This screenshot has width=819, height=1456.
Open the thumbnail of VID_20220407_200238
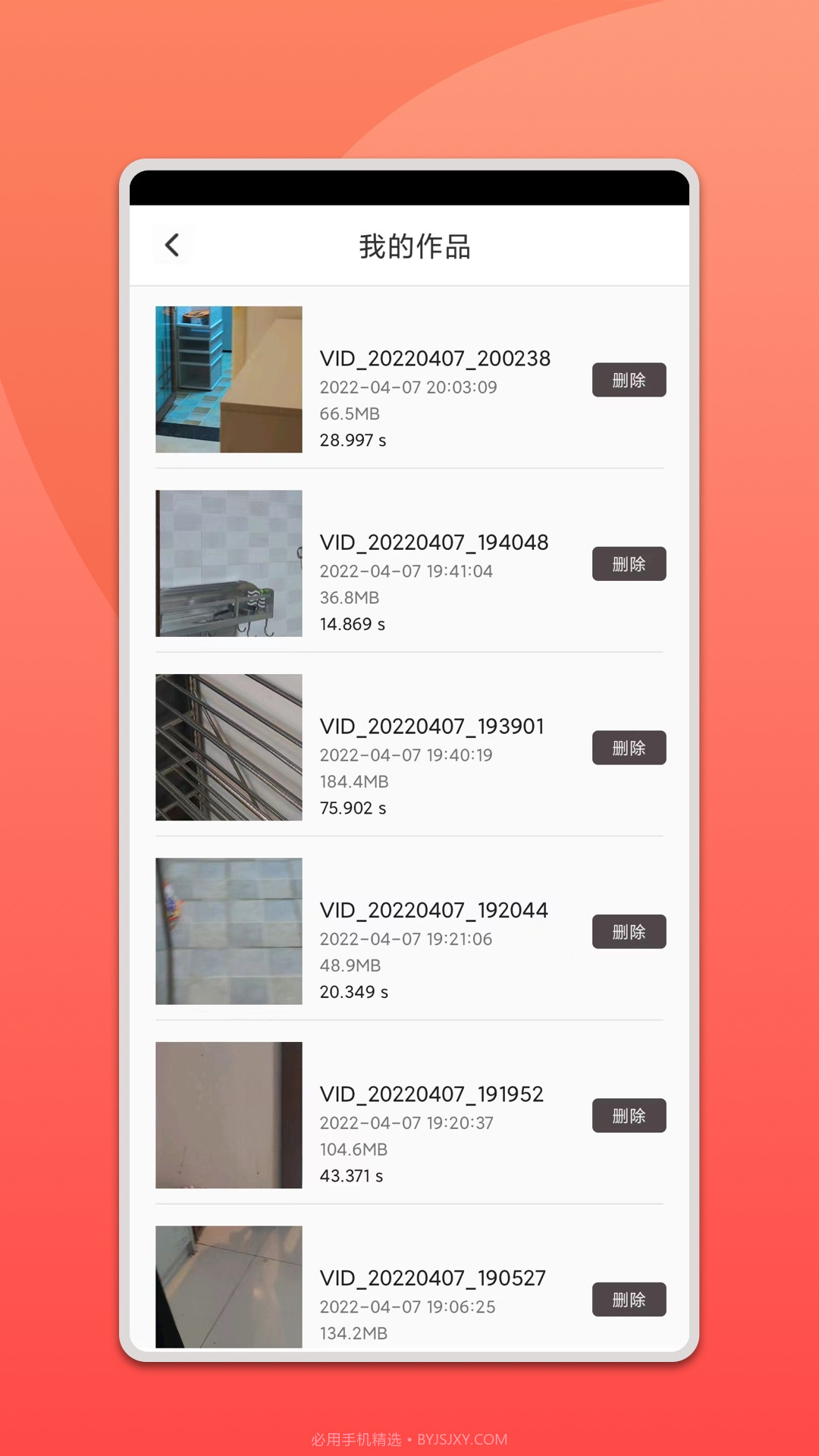click(228, 379)
